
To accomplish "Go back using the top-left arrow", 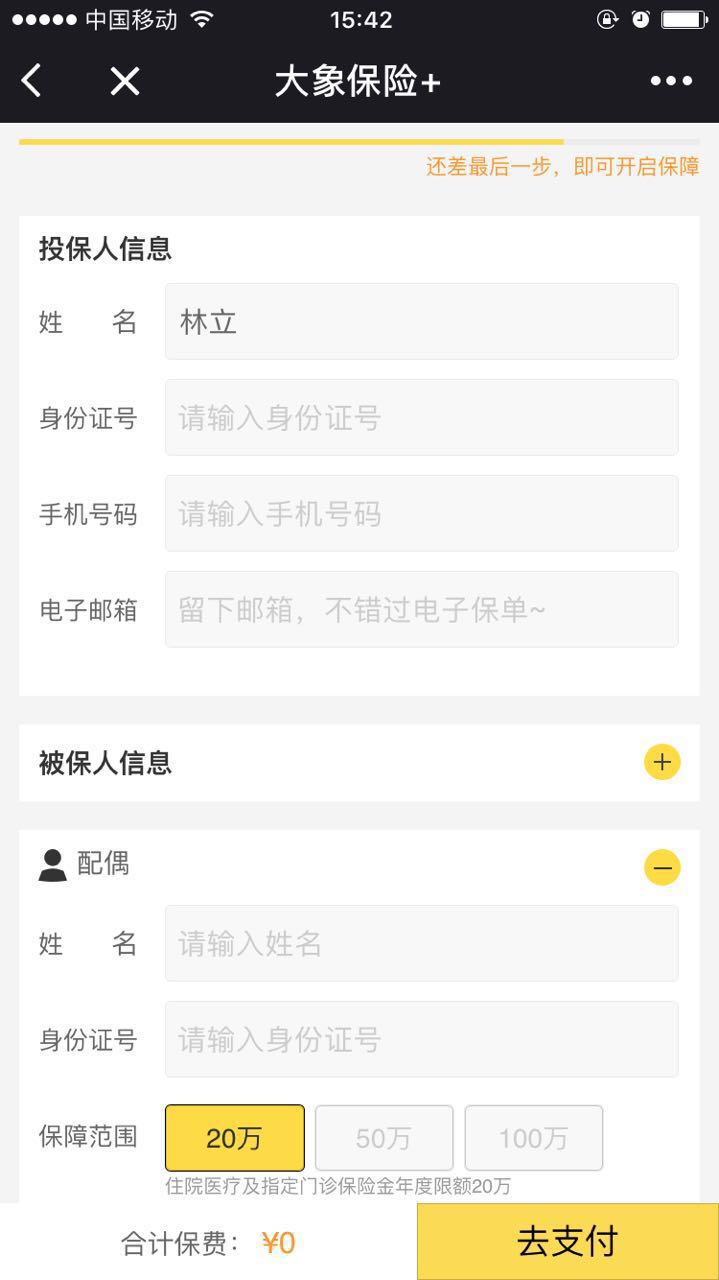I will pyautogui.click(x=32, y=81).
